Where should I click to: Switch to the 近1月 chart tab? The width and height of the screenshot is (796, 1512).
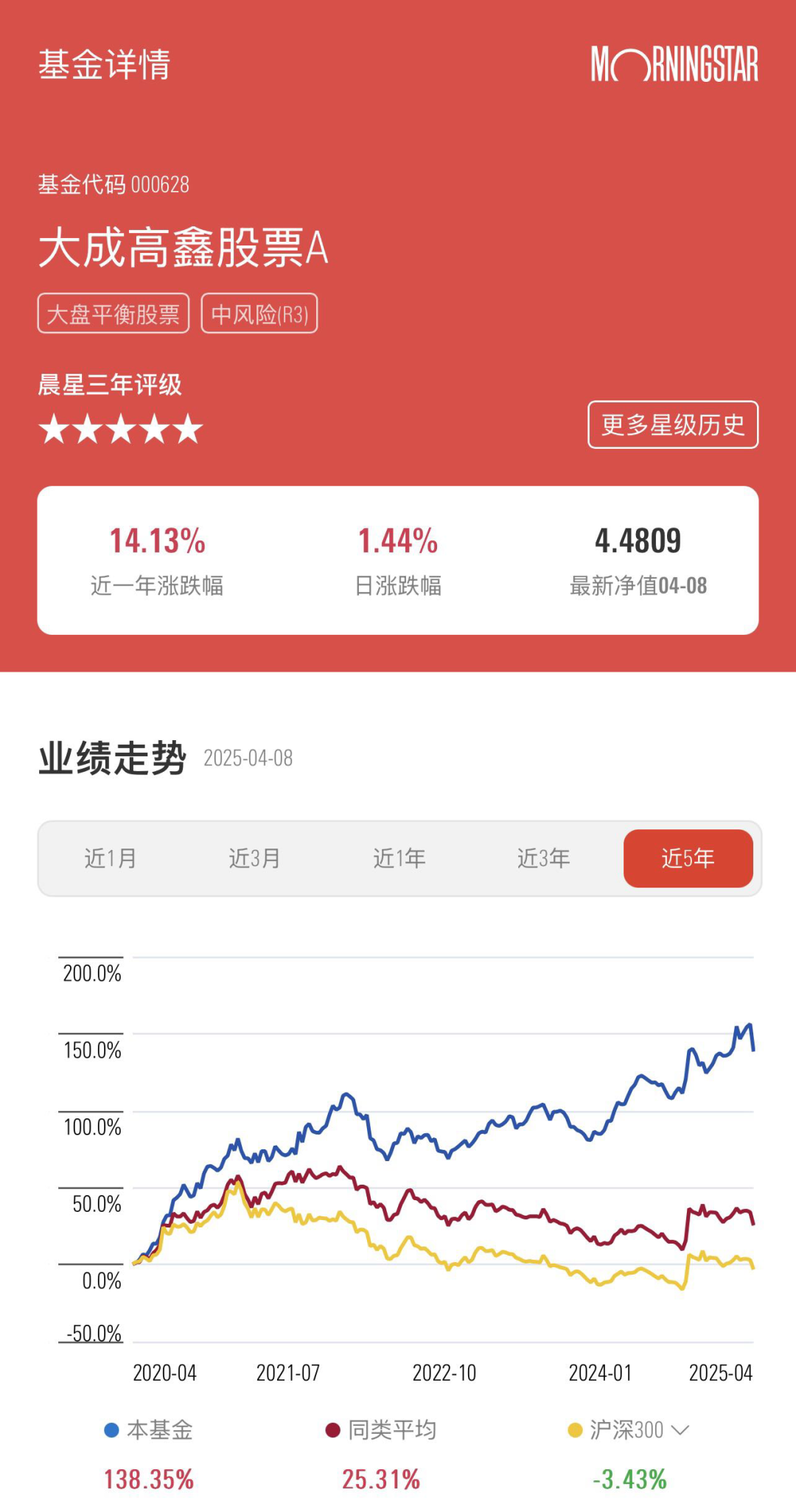coord(112,858)
